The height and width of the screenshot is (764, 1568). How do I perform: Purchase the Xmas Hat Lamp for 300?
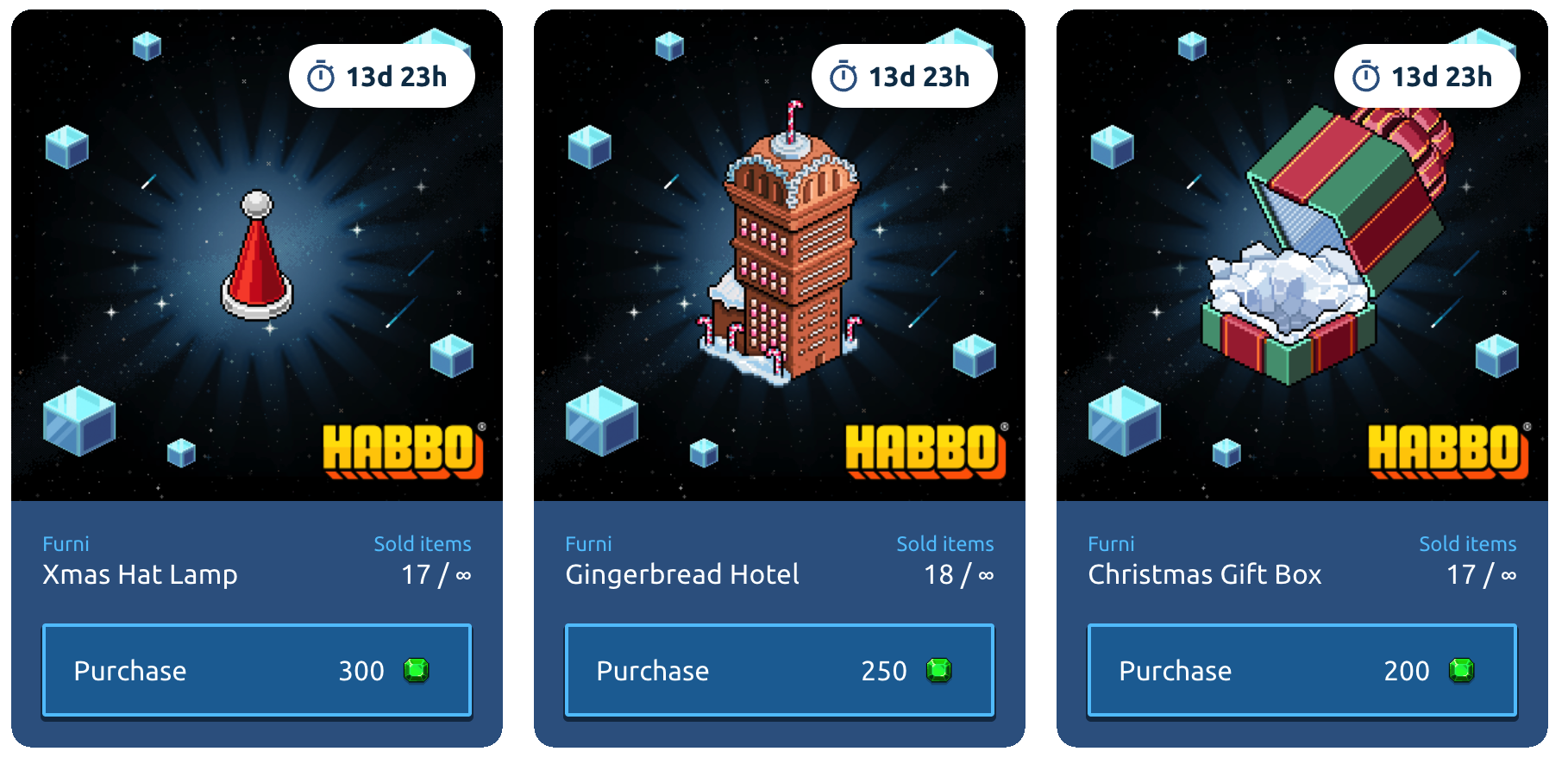tap(256, 670)
